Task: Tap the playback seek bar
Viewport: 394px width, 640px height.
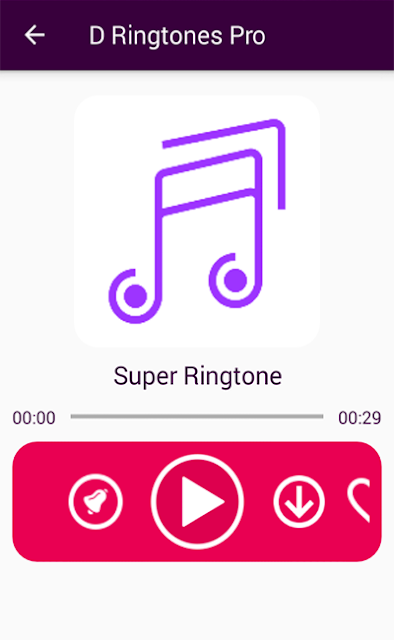Action: pyautogui.click(x=197, y=416)
